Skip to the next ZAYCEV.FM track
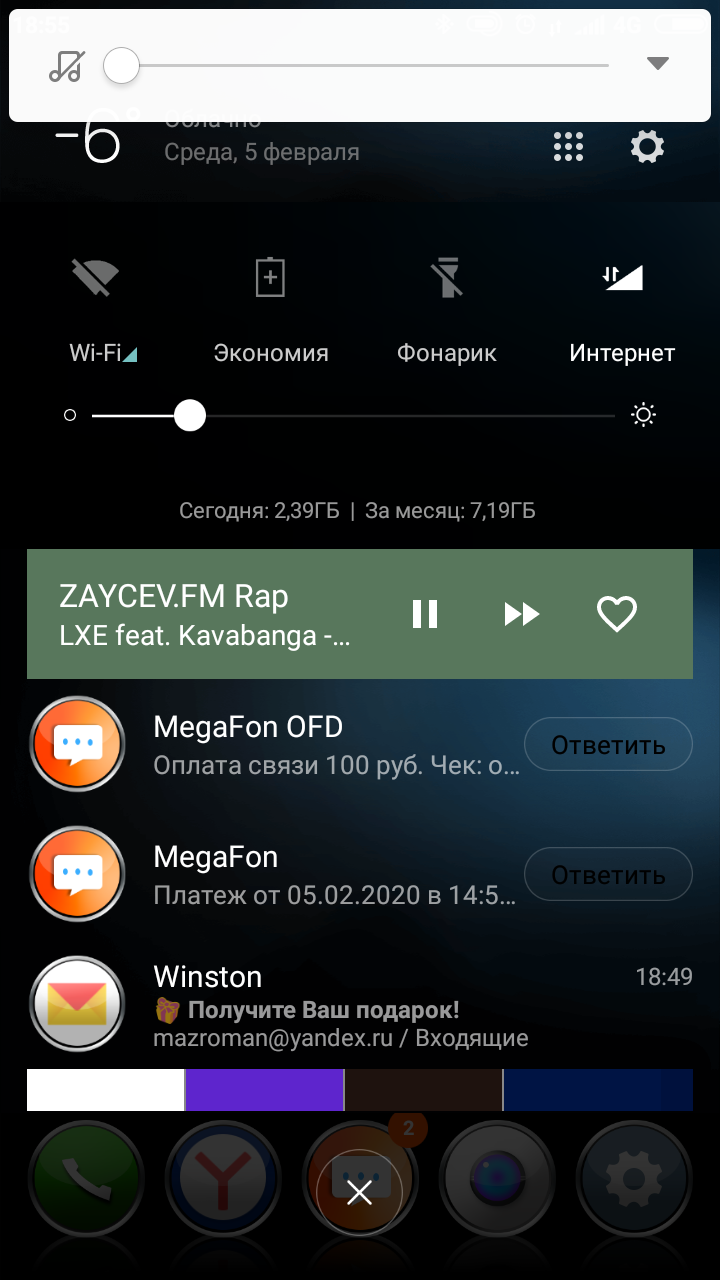This screenshot has width=720, height=1280. click(522, 614)
